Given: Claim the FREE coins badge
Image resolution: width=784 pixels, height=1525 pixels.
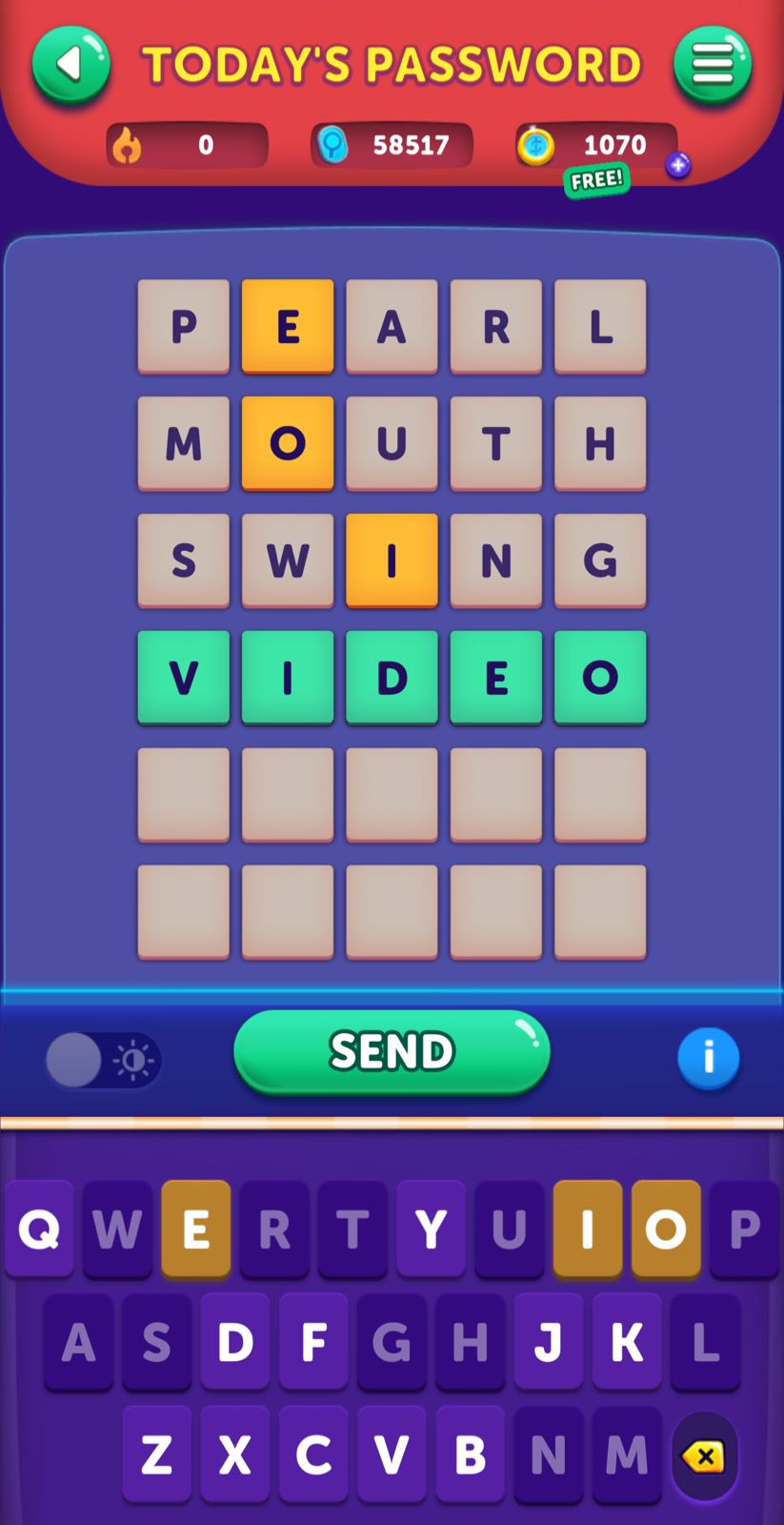Looking at the screenshot, I should [x=596, y=179].
